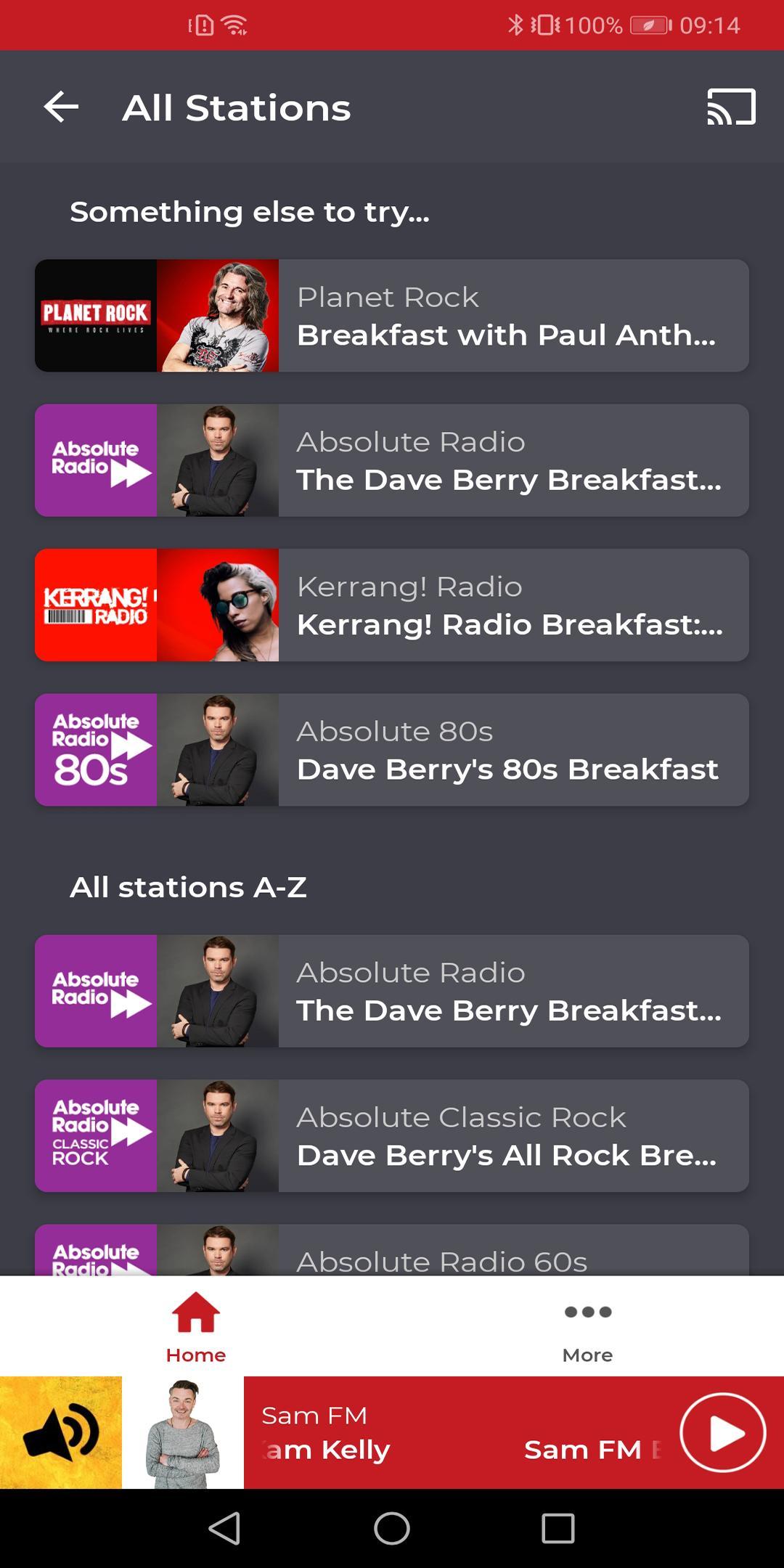
Task: Open system recent apps
Action: 558,1529
